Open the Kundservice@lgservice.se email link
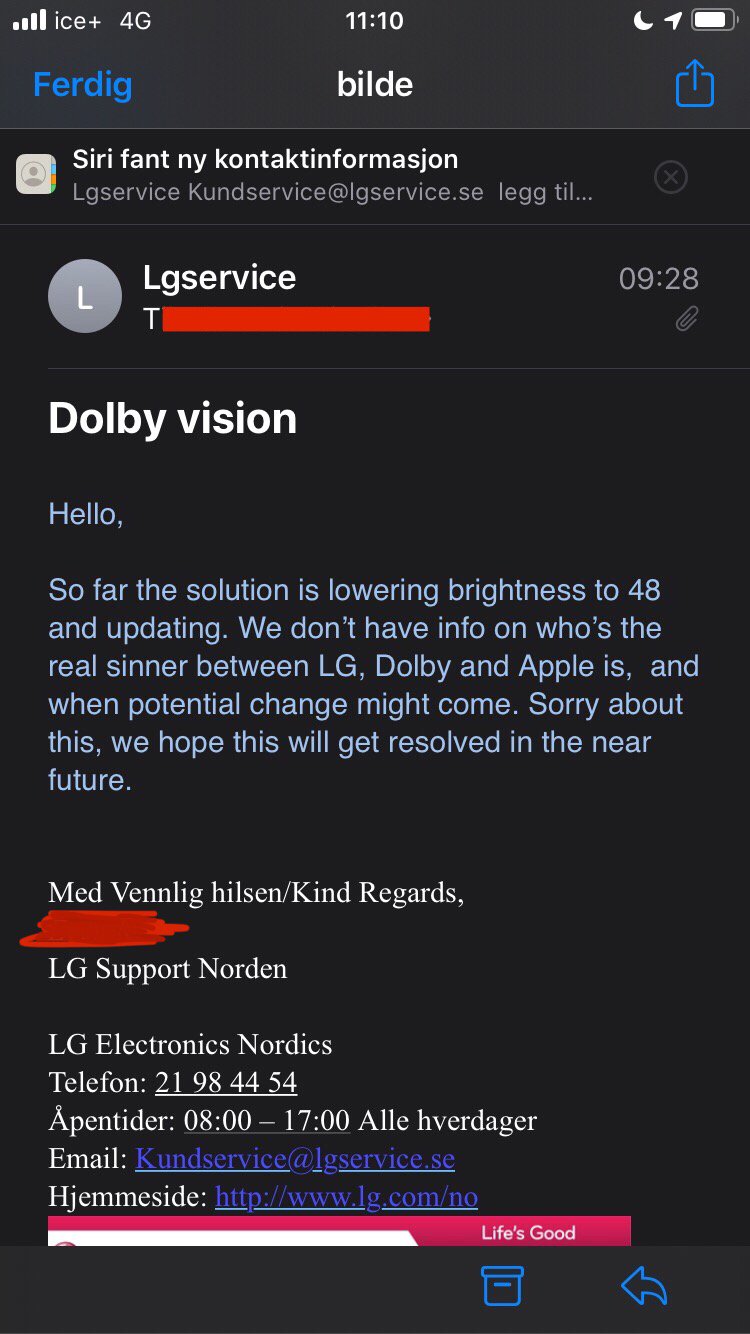This screenshot has width=750, height=1334. (295, 1159)
